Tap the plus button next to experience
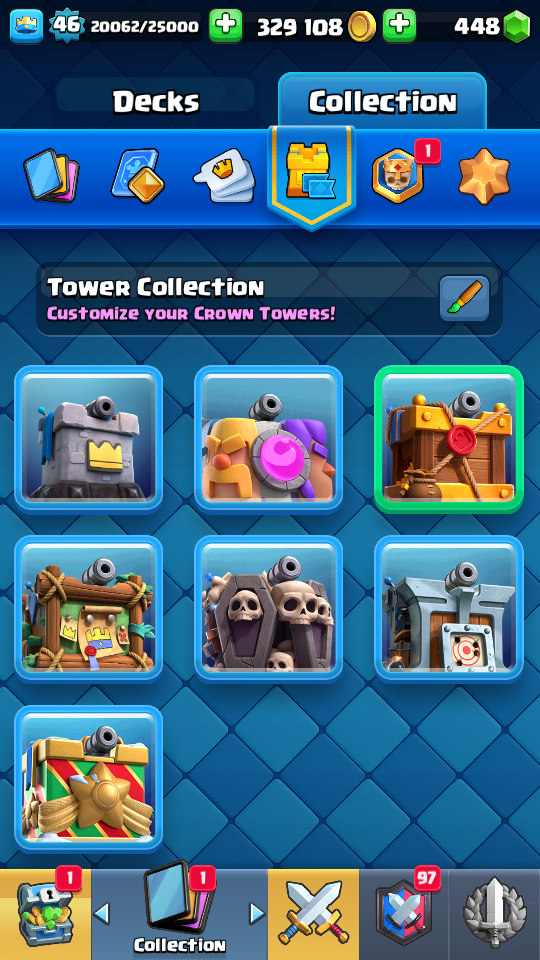Image resolution: width=540 pixels, height=960 pixels. point(225,26)
